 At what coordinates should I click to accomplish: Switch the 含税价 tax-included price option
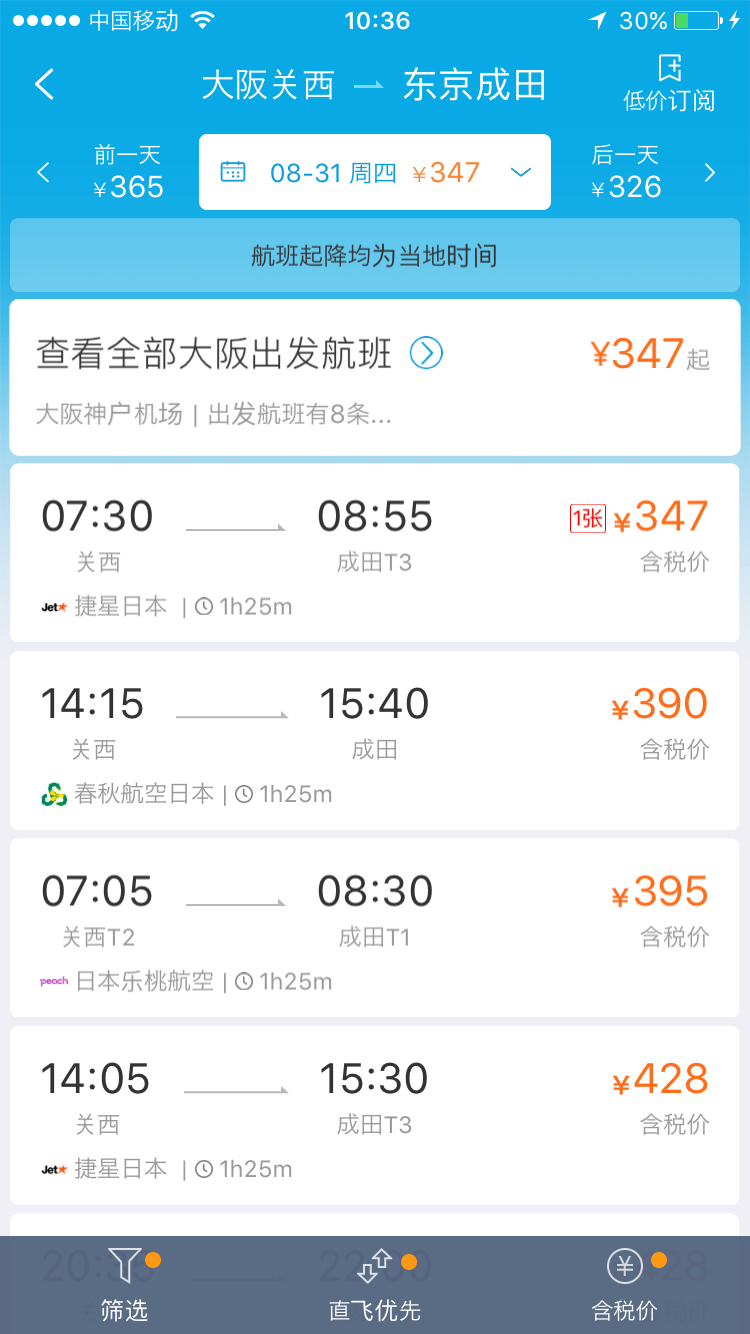625,1285
